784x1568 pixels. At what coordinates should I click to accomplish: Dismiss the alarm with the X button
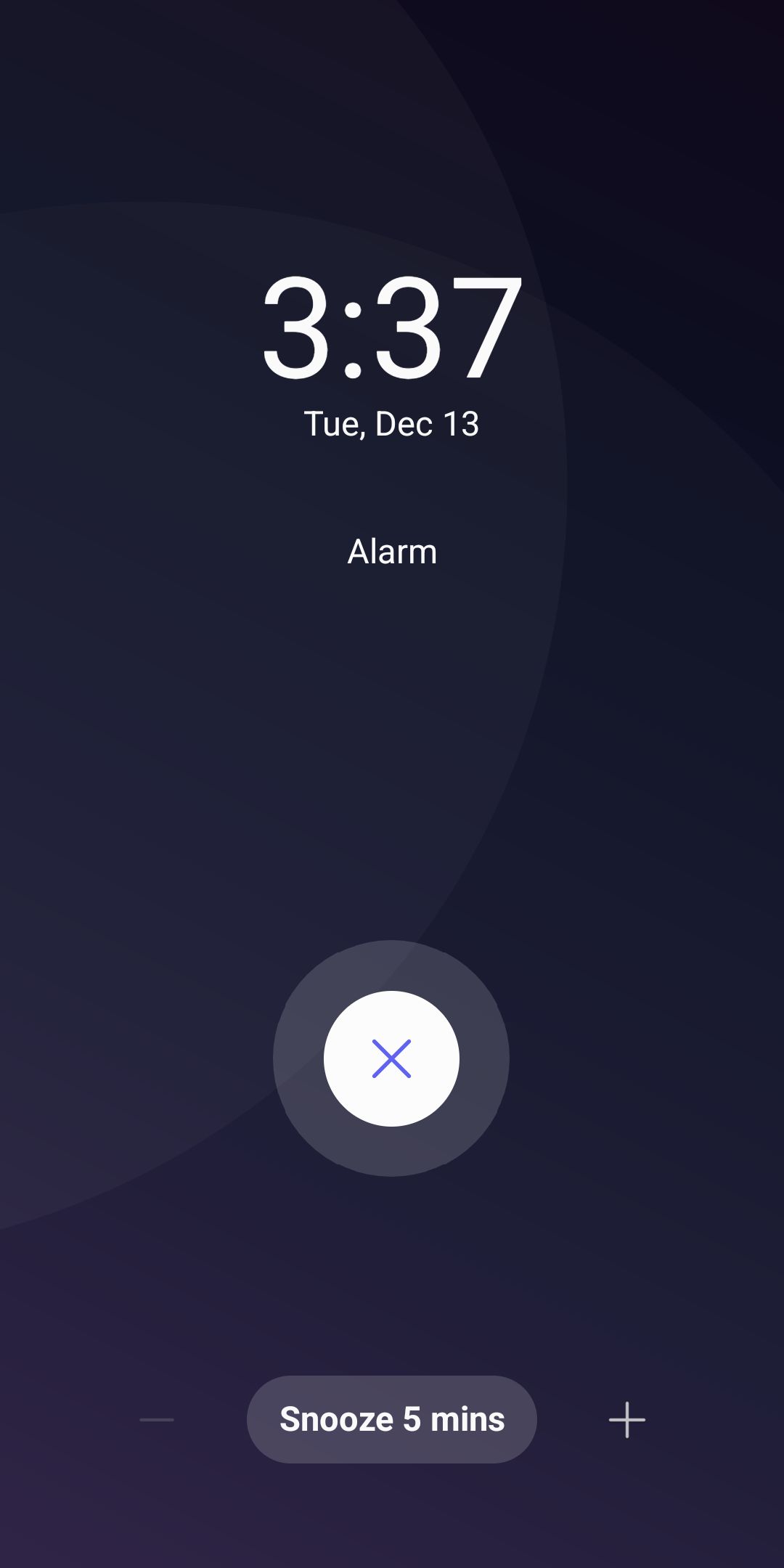click(x=391, y=1058)
